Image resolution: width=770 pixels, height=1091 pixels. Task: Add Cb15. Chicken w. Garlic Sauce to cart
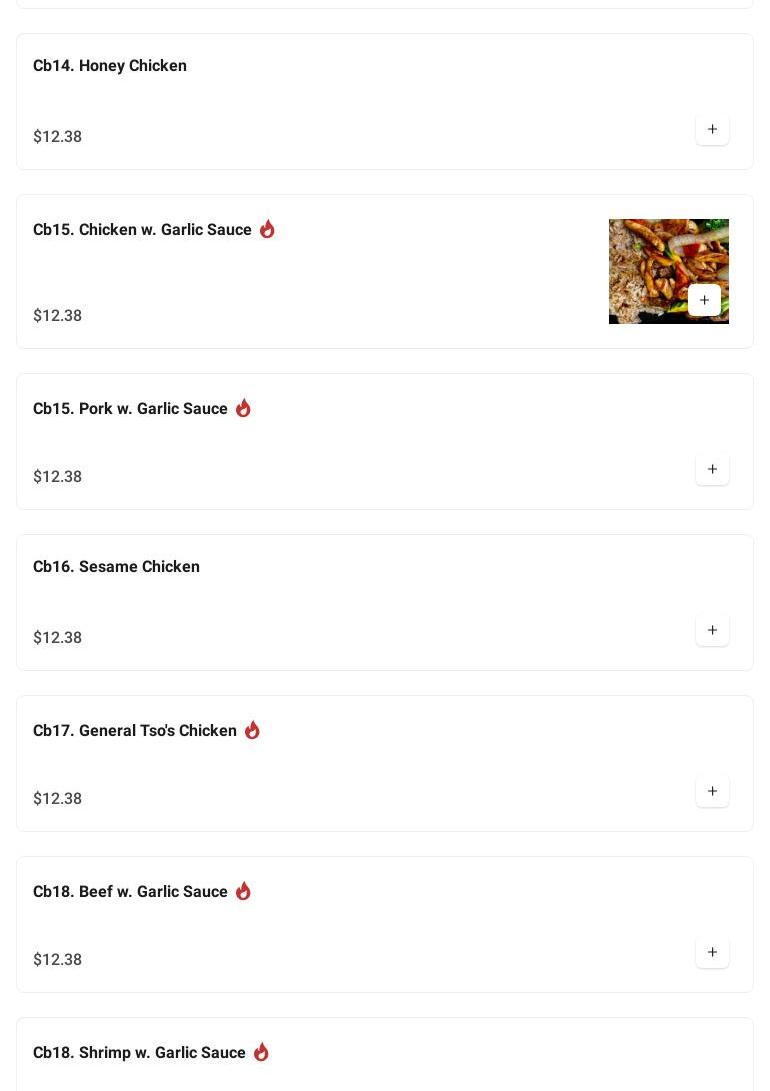point(704,300)
